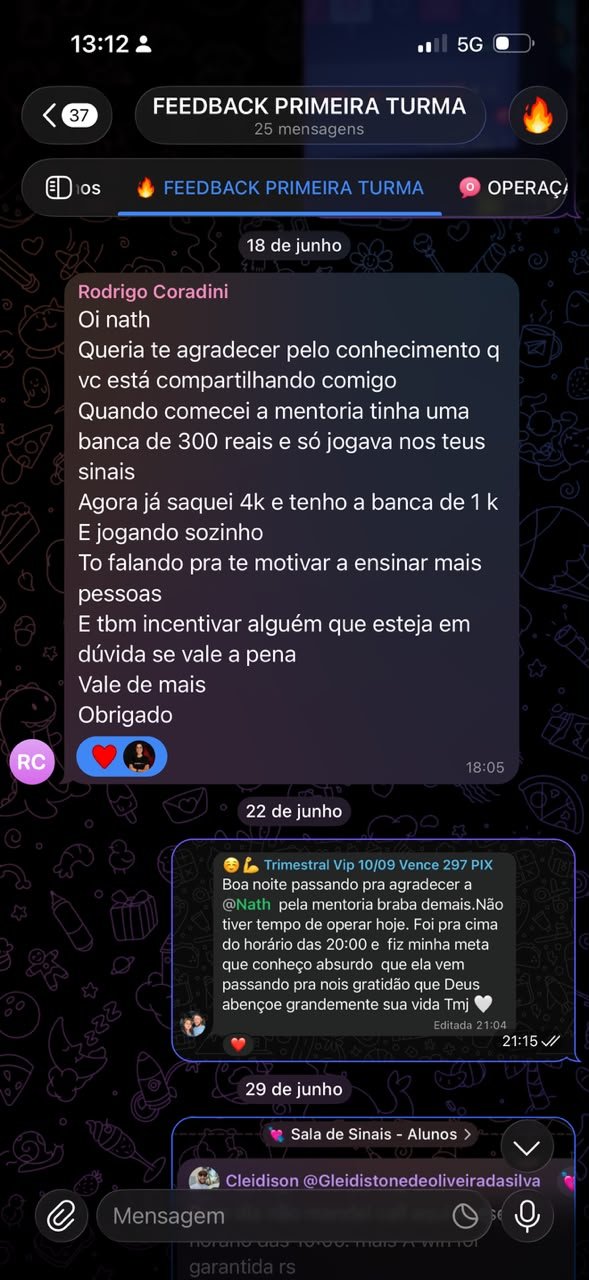Open the FEEDBACK PRIMEIRA TURMA topic info

point(309,115)
